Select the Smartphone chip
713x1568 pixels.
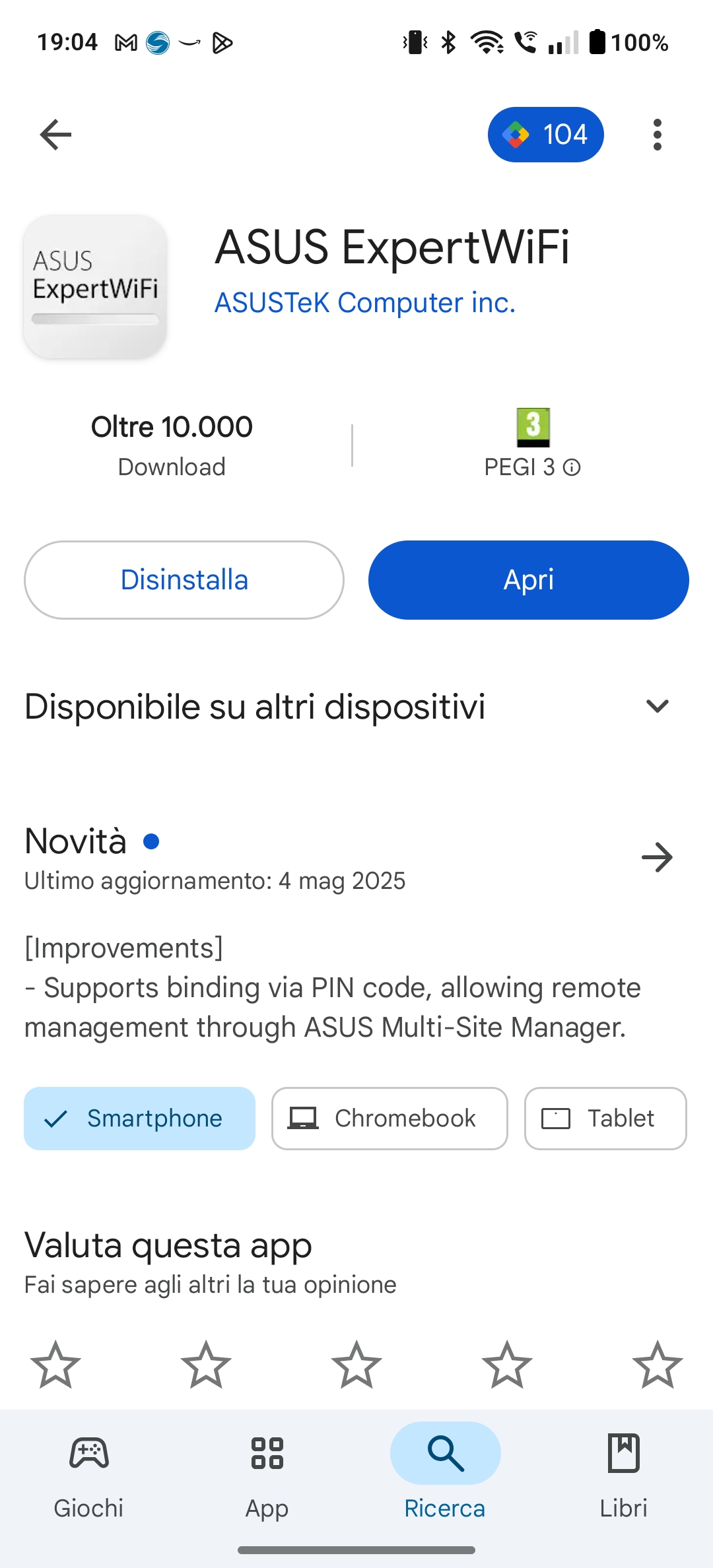point(140,1119)
